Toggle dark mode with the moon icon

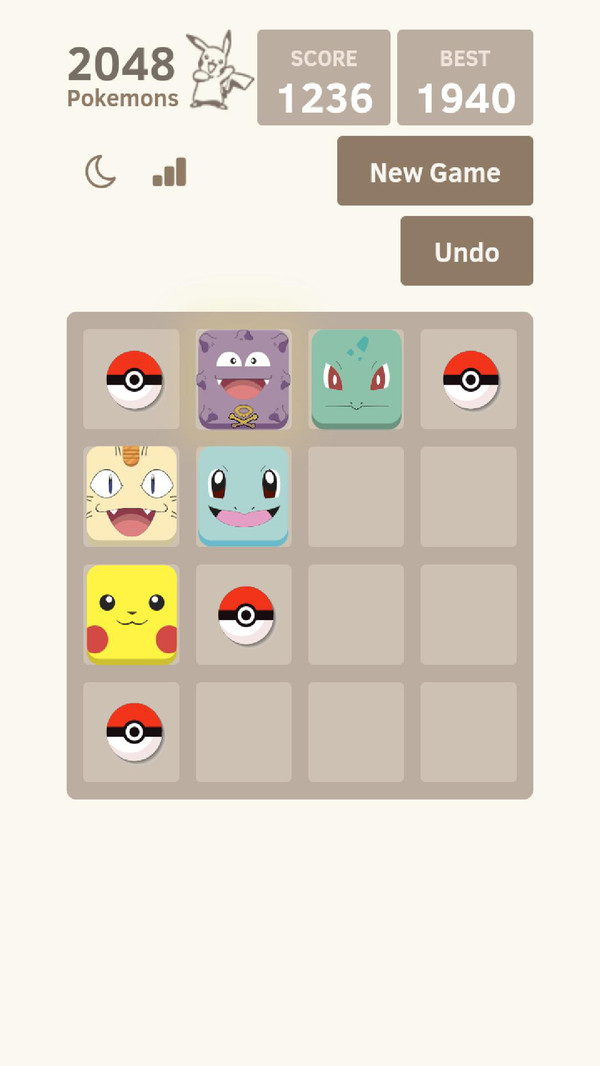pos(100,172)
